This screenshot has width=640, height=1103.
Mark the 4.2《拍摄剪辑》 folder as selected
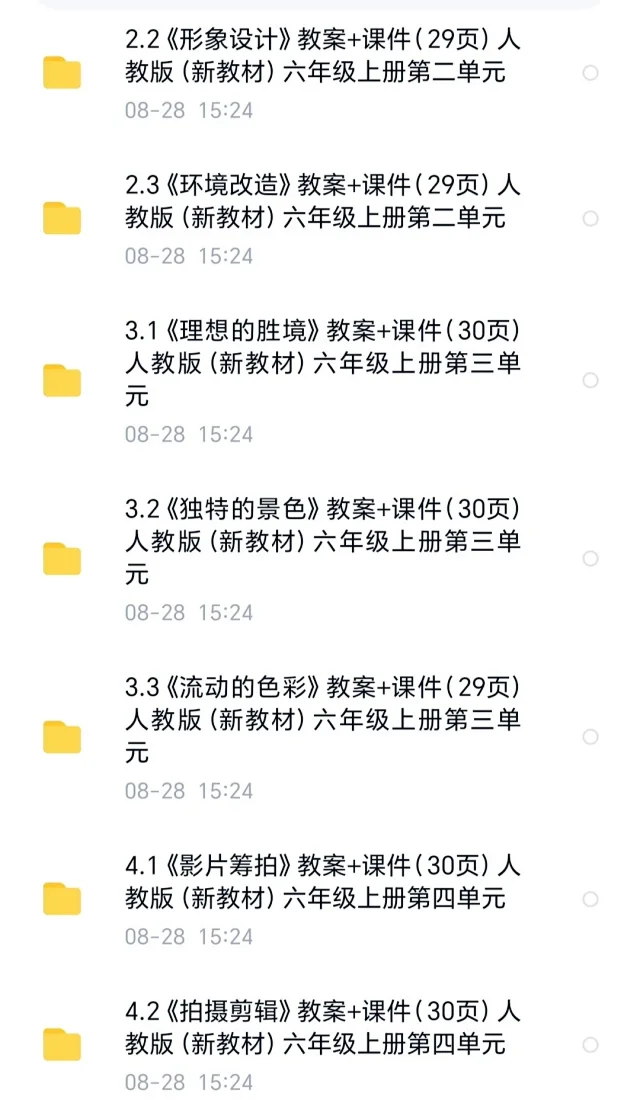[591, 1045]
